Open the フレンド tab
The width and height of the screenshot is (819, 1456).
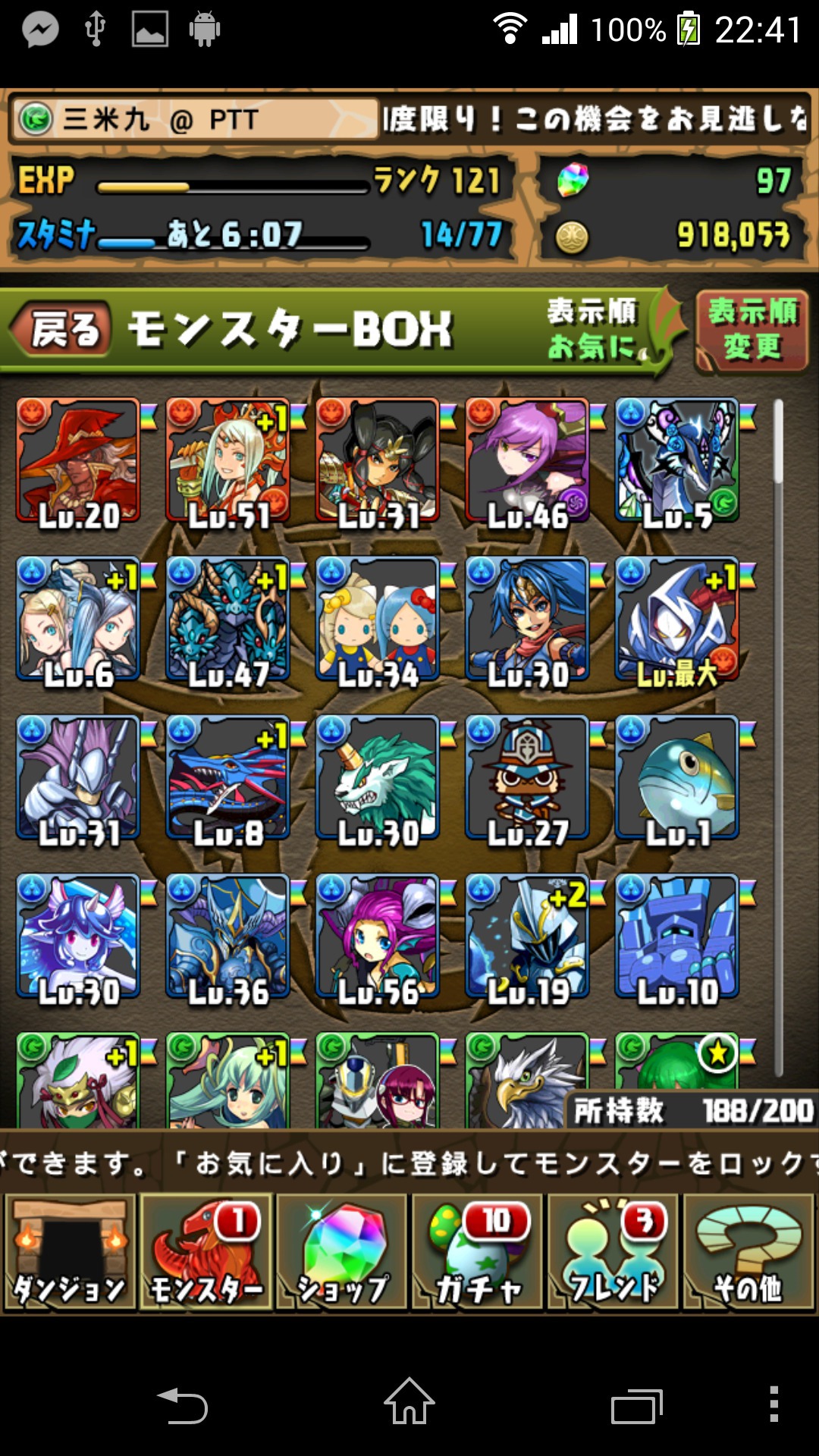613,1252
